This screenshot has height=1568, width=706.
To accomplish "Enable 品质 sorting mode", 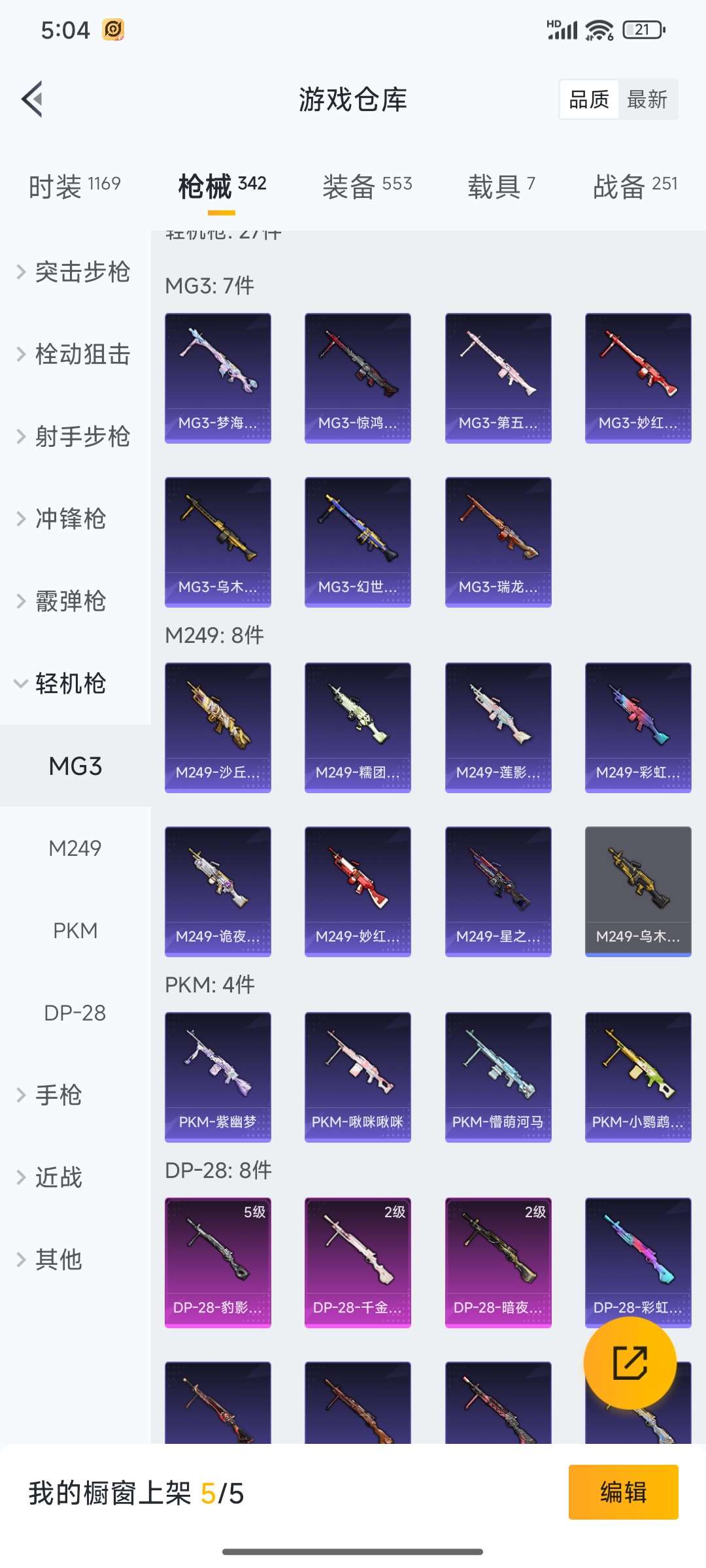I will click(588, 99).
